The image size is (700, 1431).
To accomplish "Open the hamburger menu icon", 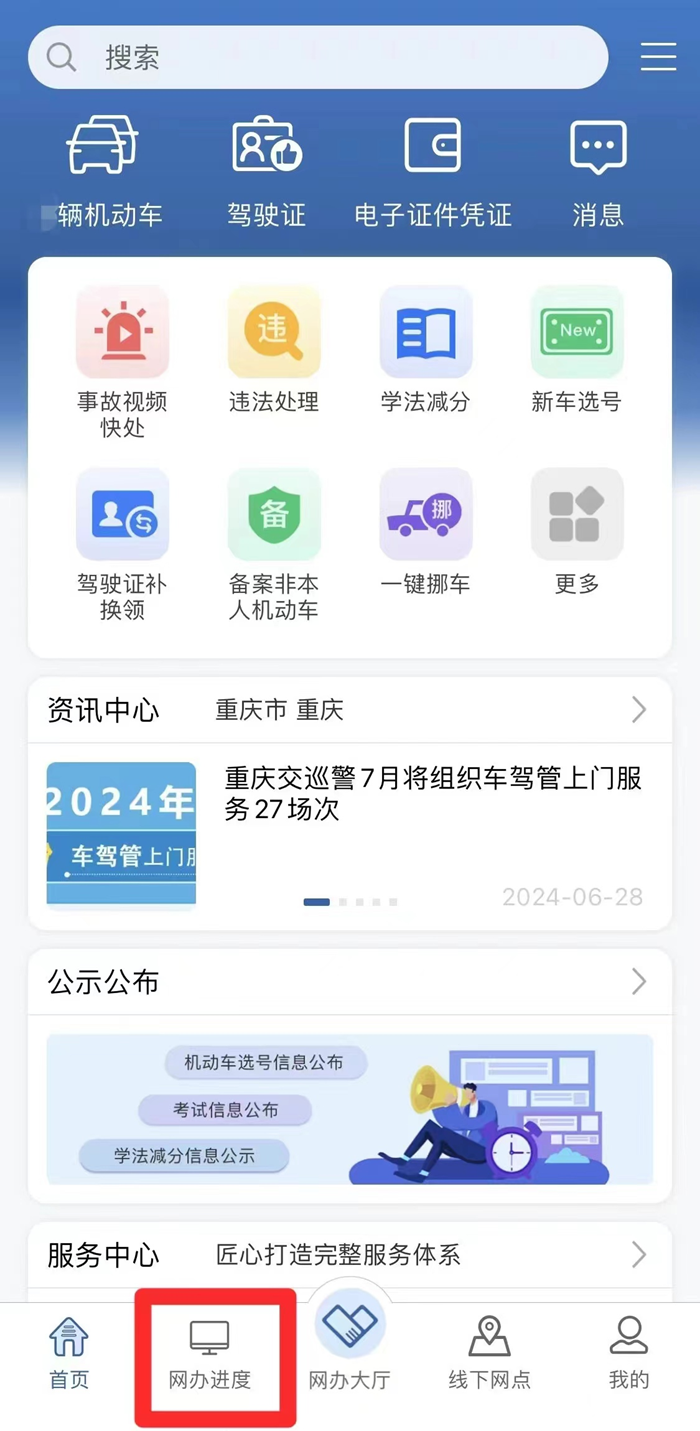I will click(658, 57).
